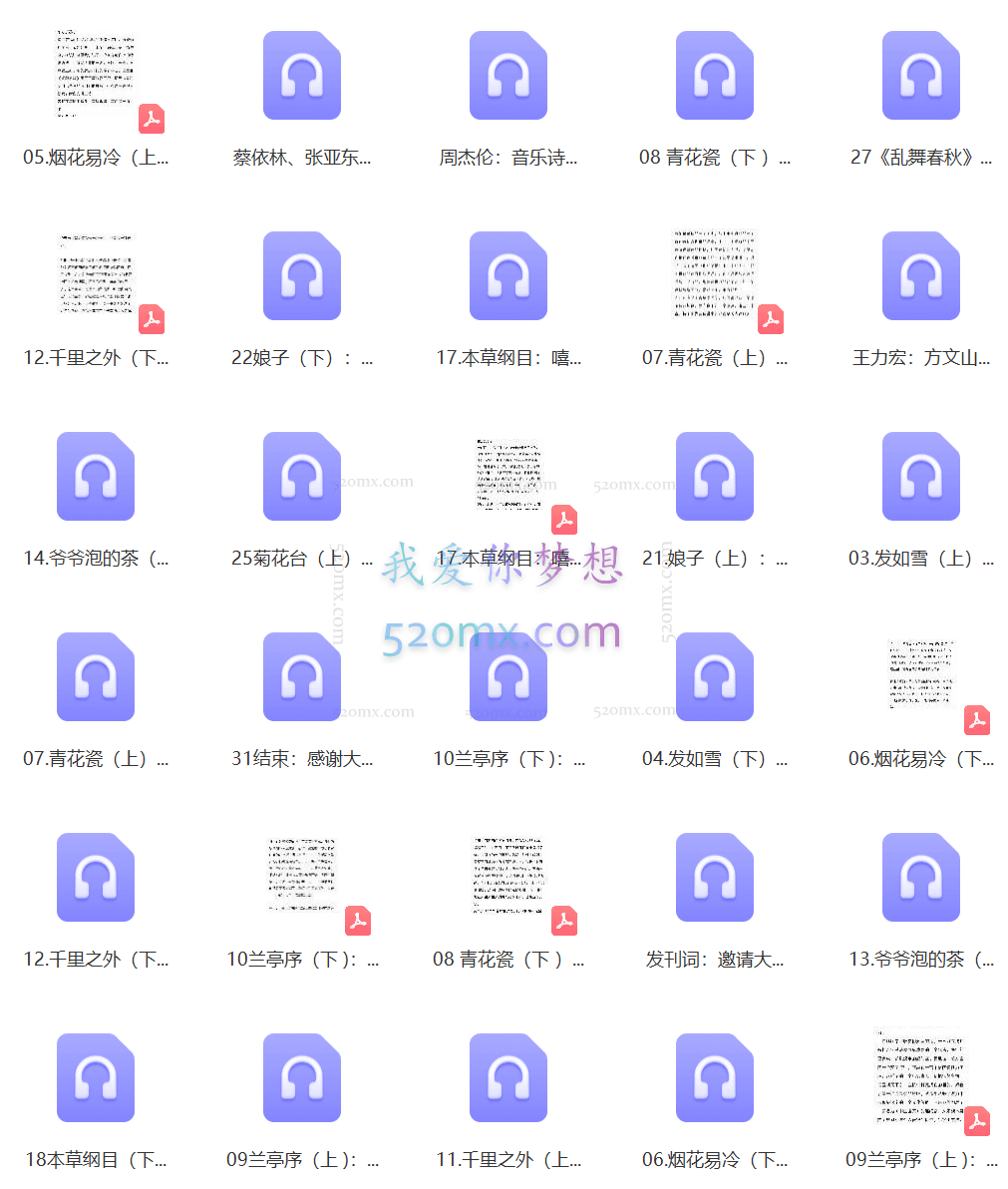This screenshot has height=1189, width=1008.
Task: Open audio 03.发如雪（上）
Action: [921, 477]
